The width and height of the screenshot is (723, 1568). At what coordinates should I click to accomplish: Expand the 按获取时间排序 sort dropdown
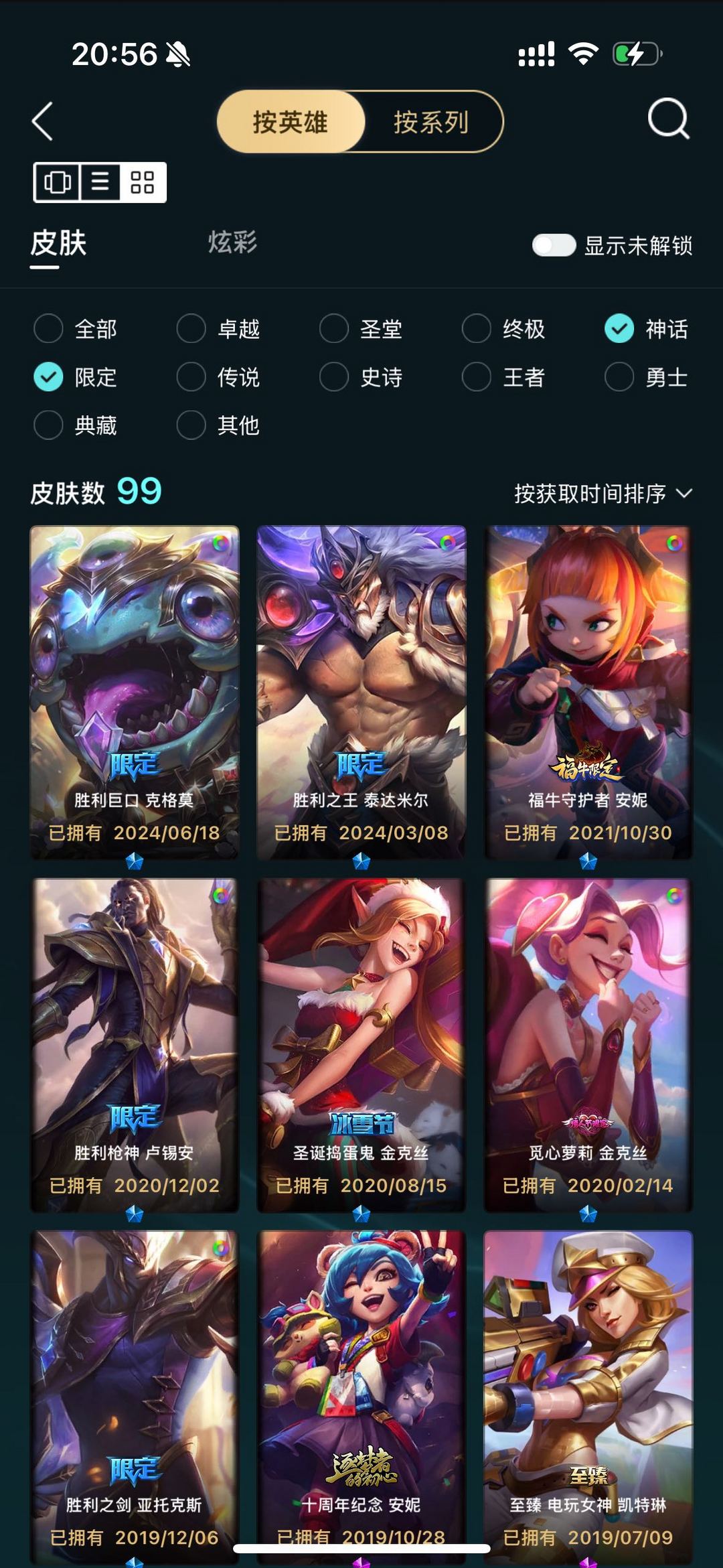click(603, 494)
